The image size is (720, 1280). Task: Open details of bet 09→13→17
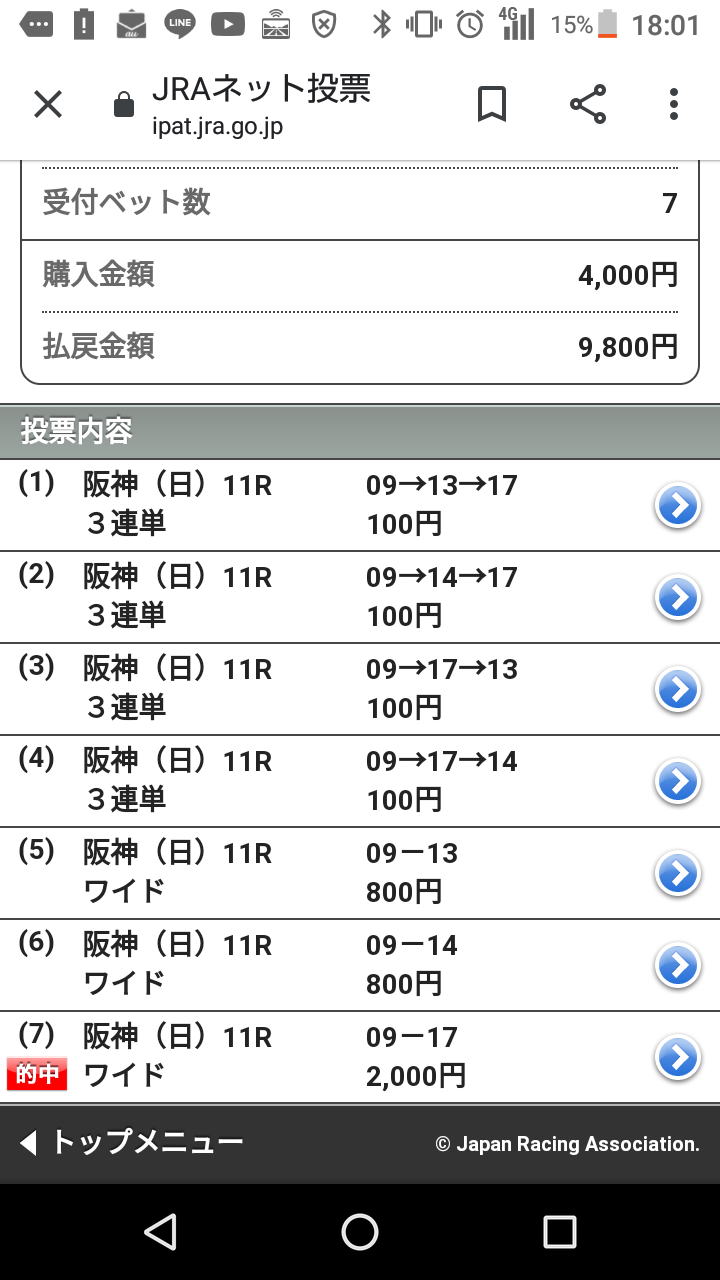[677, 506]
